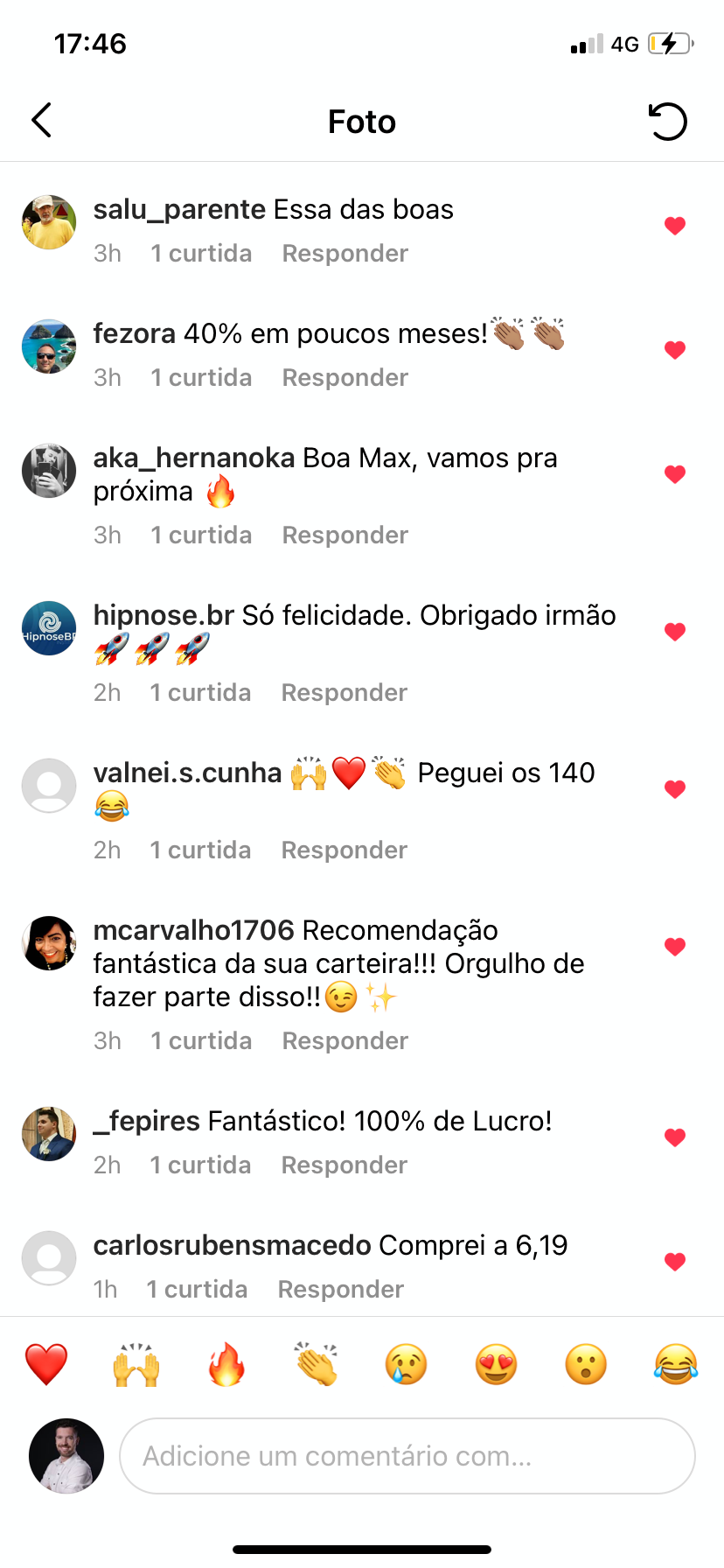View likes on _fepires' comment
Screen dimensions: 724x1568
200,1165
